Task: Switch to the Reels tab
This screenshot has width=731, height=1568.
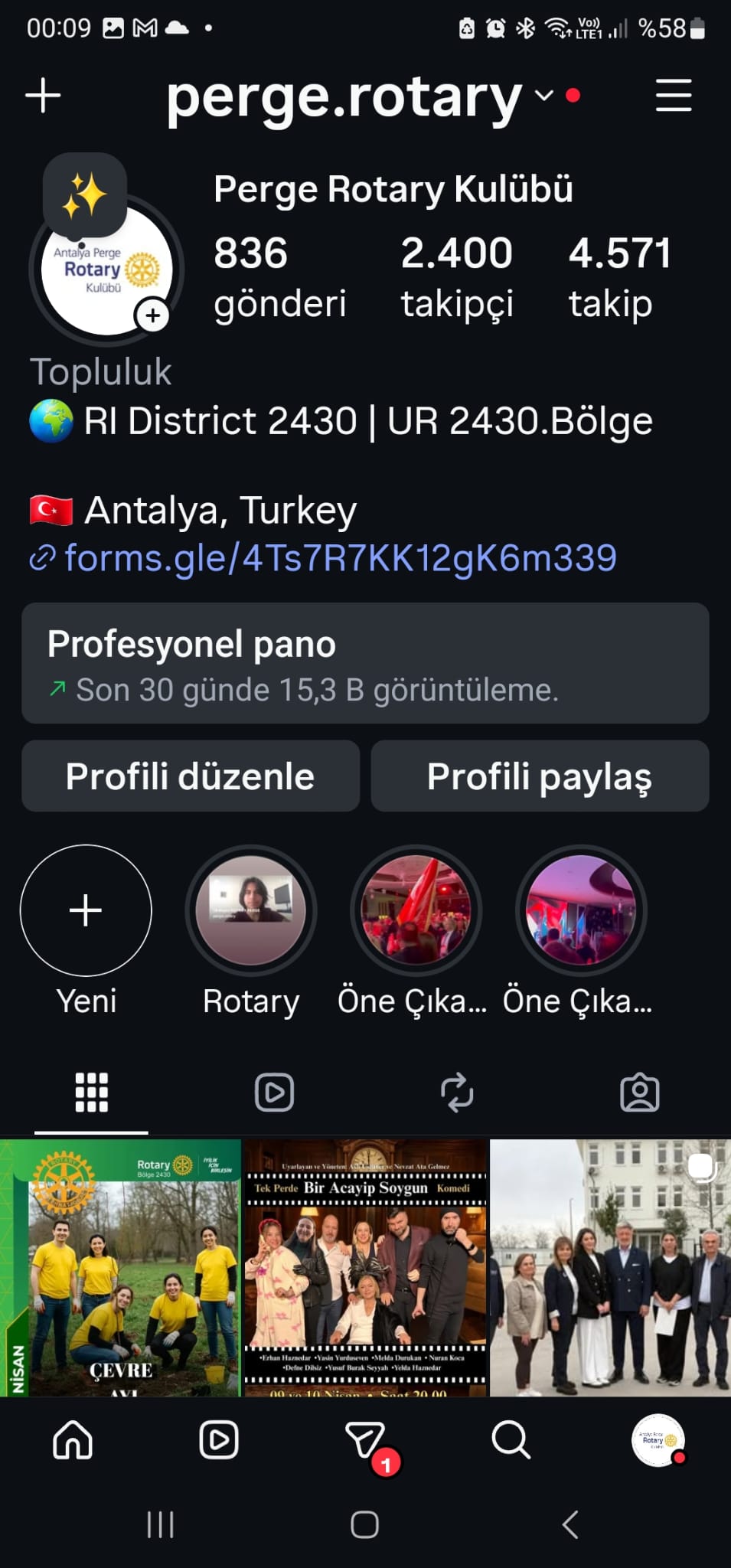Action: (x=274, y=1093)
